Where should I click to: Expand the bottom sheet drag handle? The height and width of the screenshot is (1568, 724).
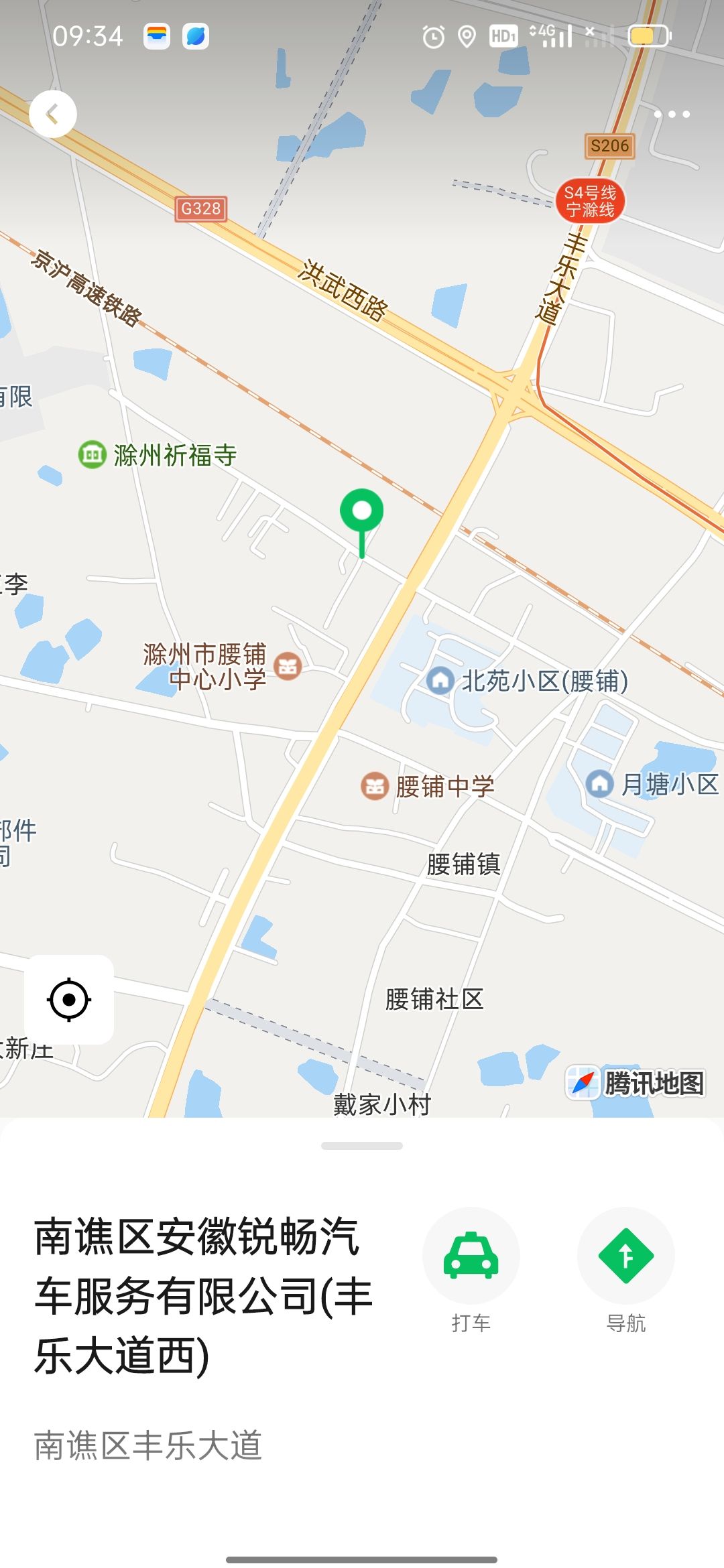362,1146
